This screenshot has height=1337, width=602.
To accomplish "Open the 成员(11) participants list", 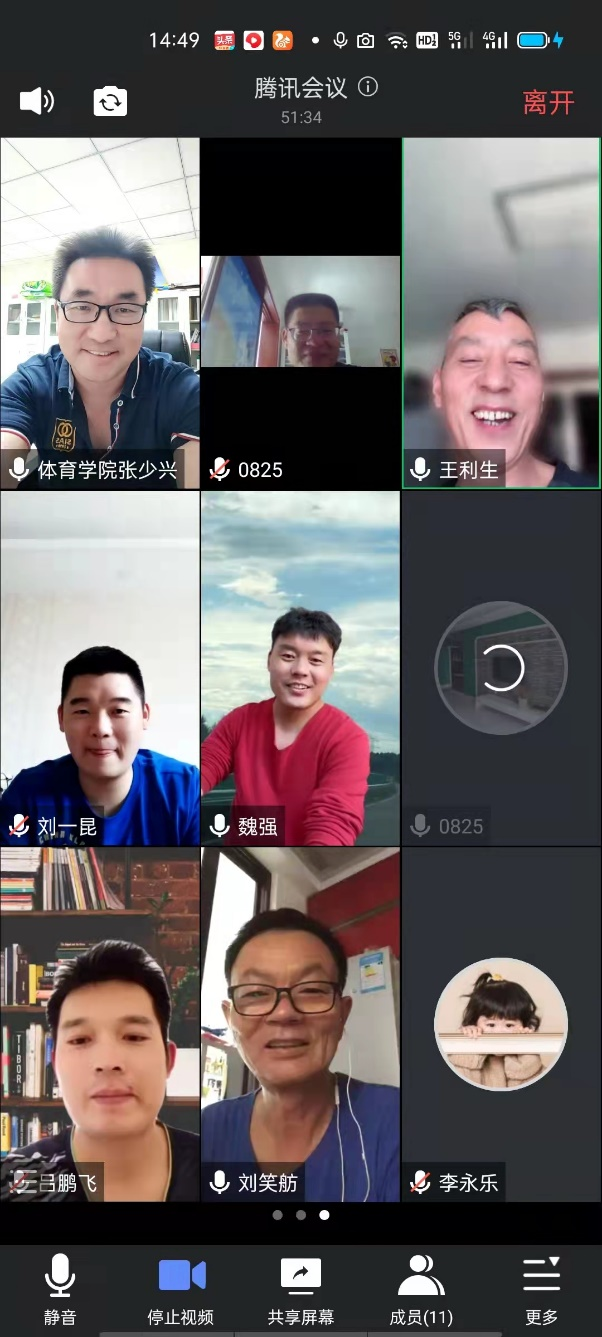I will click(421, 1288).
